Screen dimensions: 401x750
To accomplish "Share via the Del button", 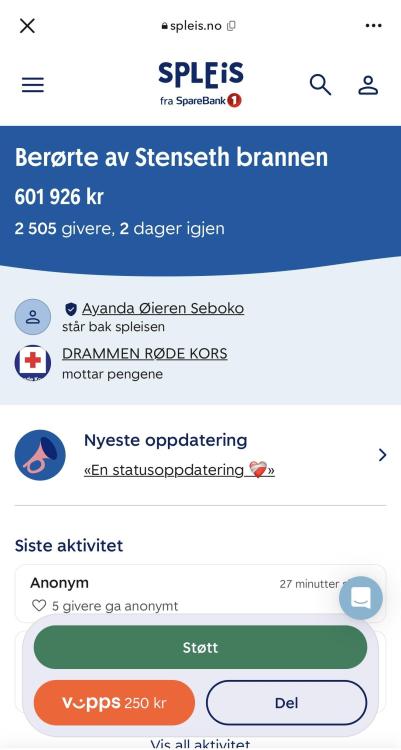I will click(x=287, y=703).
